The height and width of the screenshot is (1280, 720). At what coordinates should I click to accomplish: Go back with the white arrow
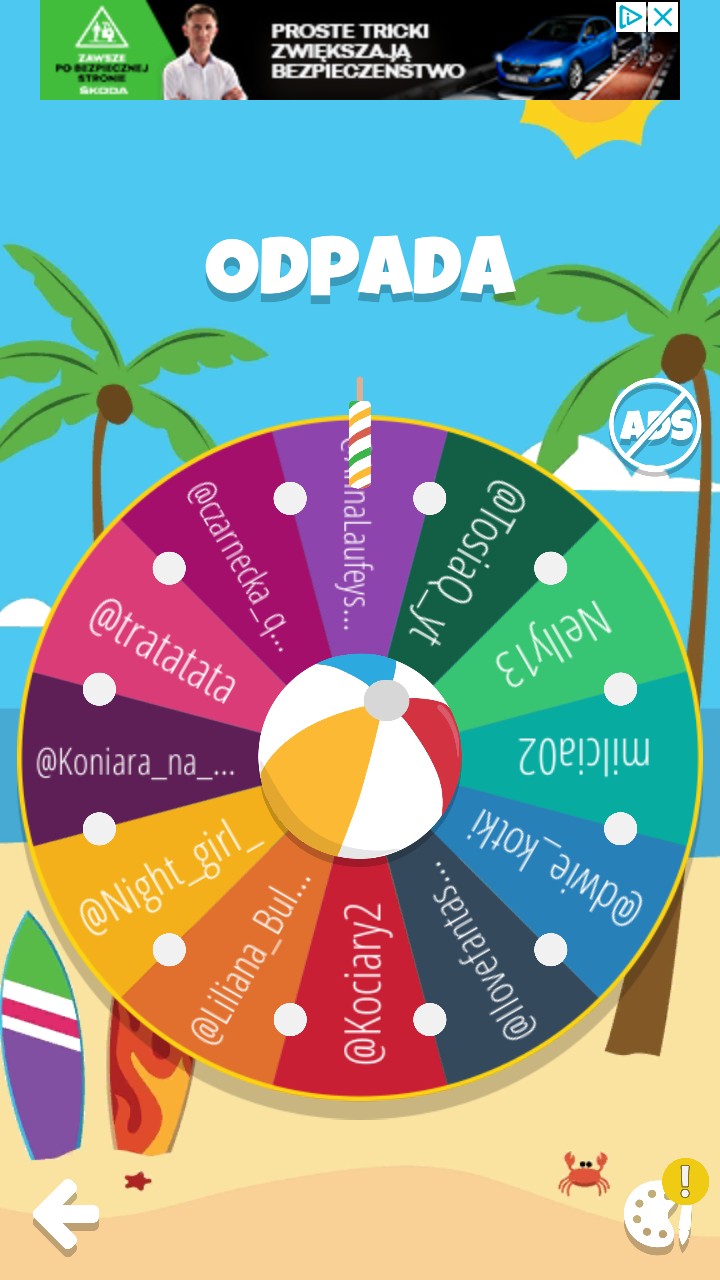pyautogui.click(x=66, y=1213)
